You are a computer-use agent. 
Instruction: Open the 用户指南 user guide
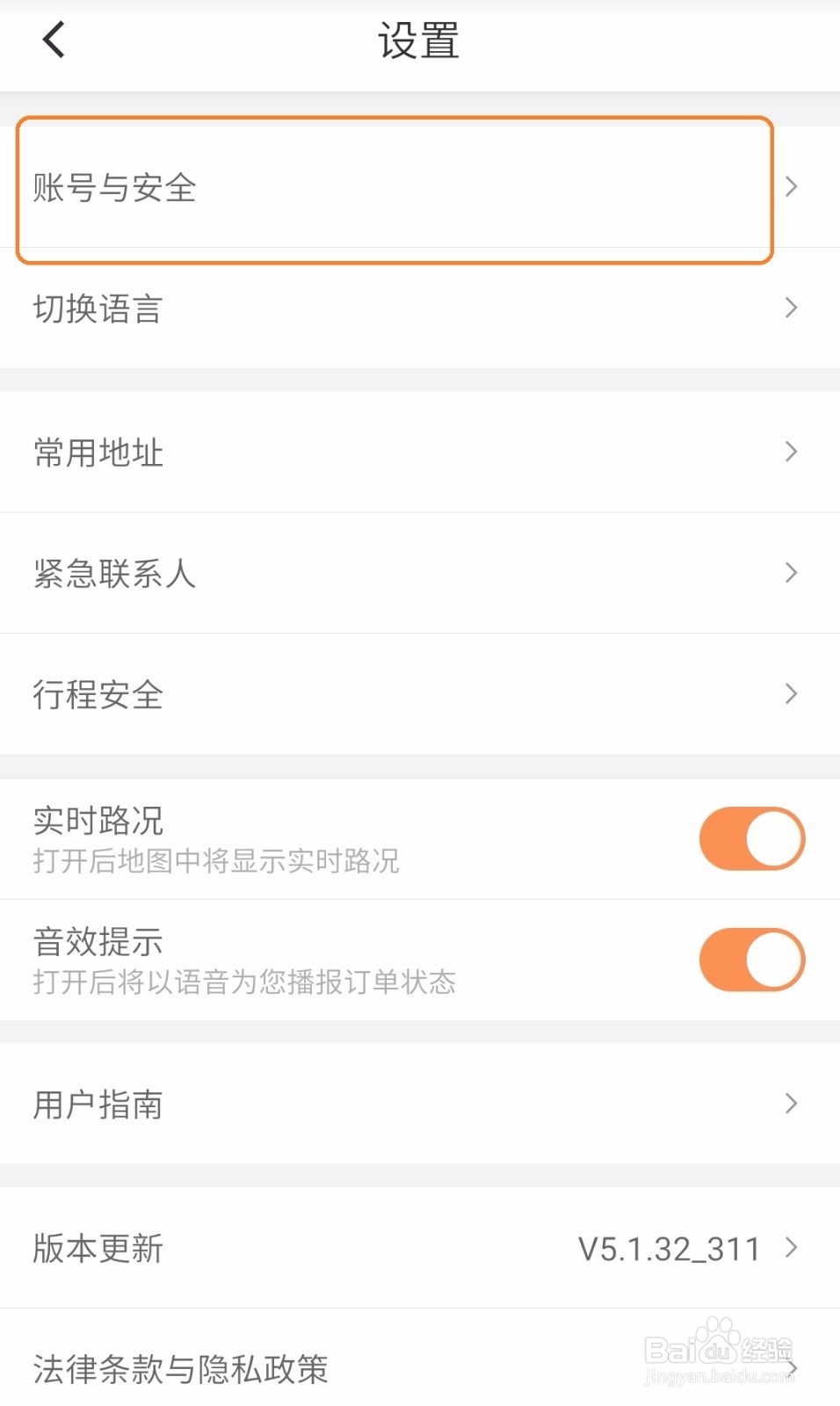coord(351,1105)
